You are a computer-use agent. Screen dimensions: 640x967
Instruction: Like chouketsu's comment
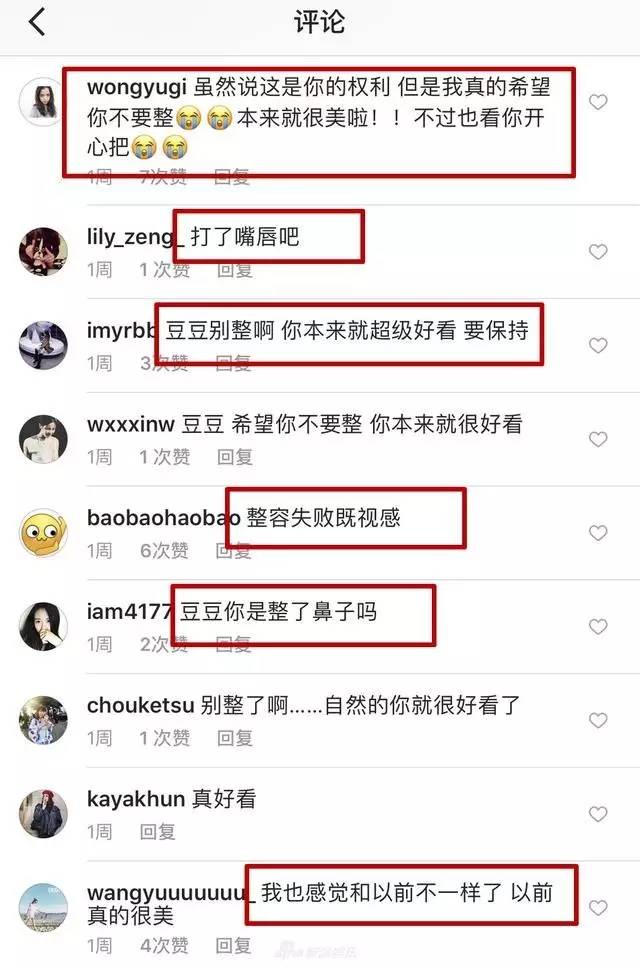598,720
